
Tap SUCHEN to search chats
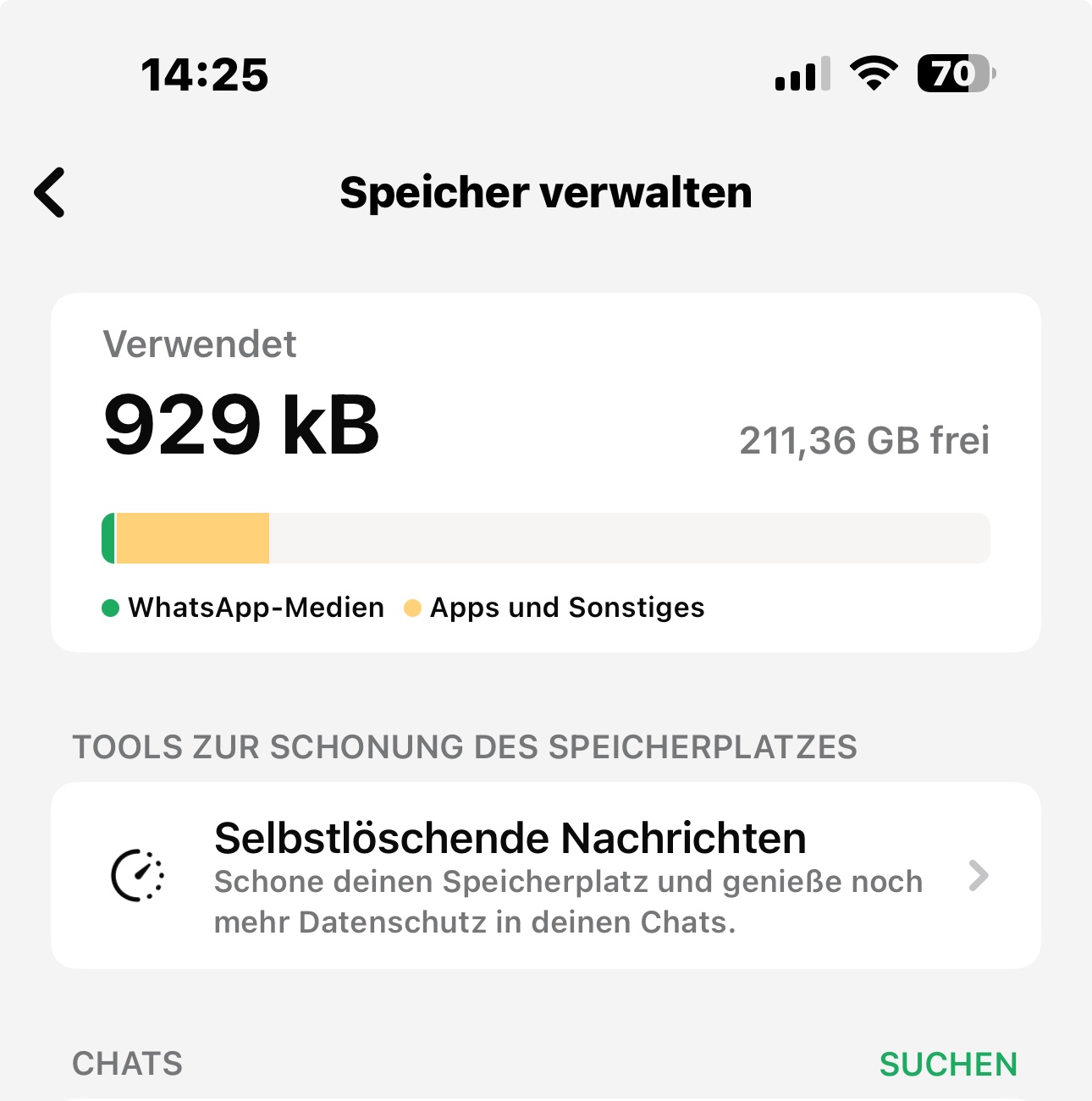click(x=948, y=1064)
